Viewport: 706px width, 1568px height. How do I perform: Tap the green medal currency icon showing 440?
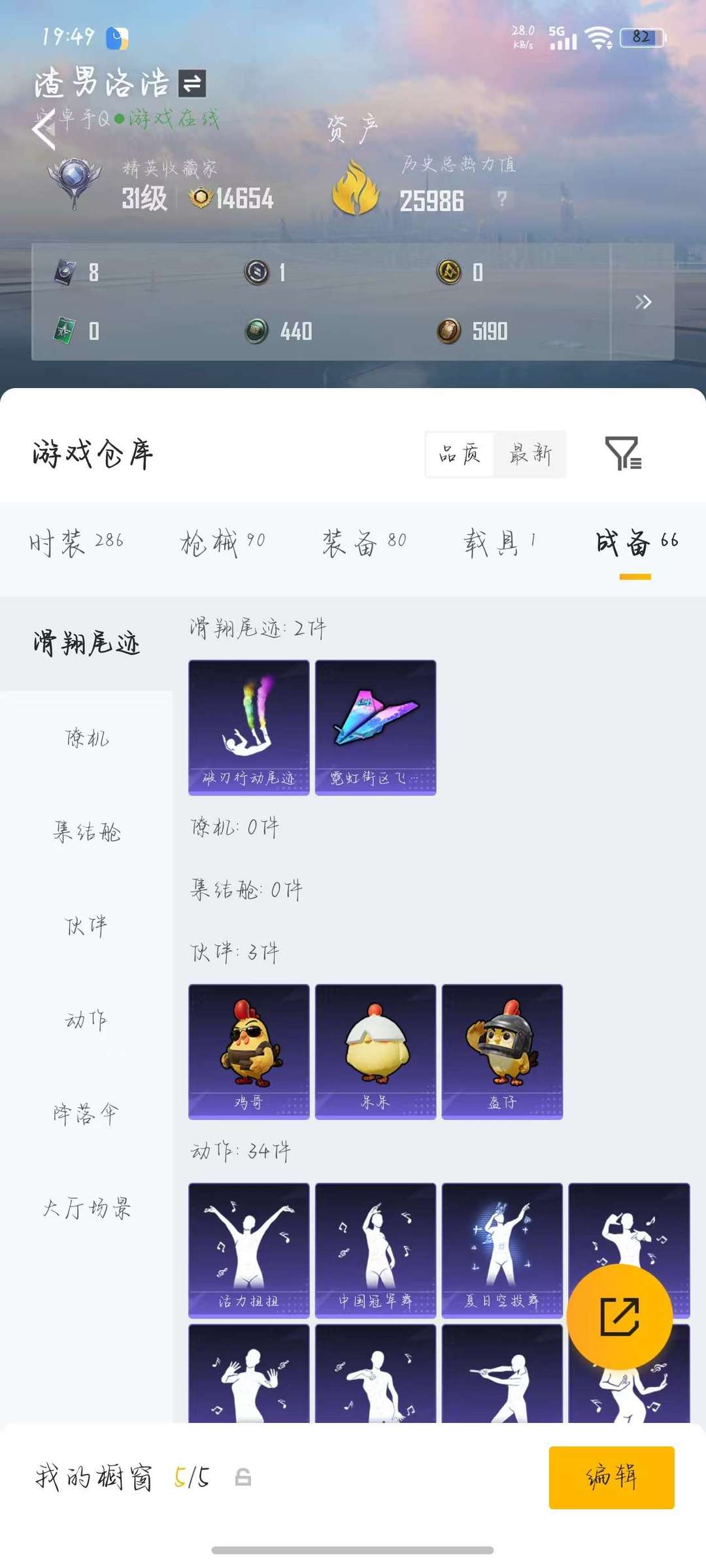coord(256,331)
